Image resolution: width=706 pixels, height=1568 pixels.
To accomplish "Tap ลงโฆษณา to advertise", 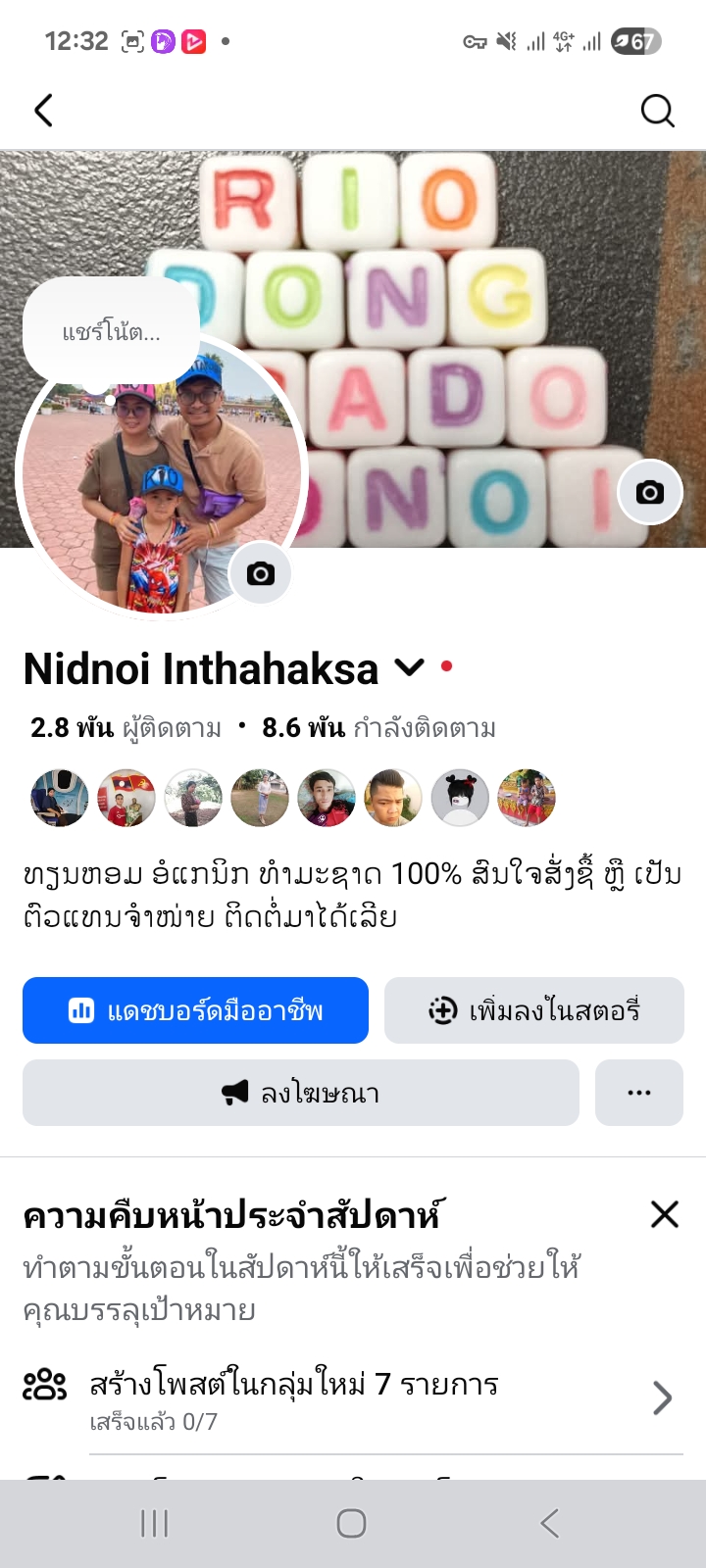I will pyautogui.click(x=300, y=1093).
